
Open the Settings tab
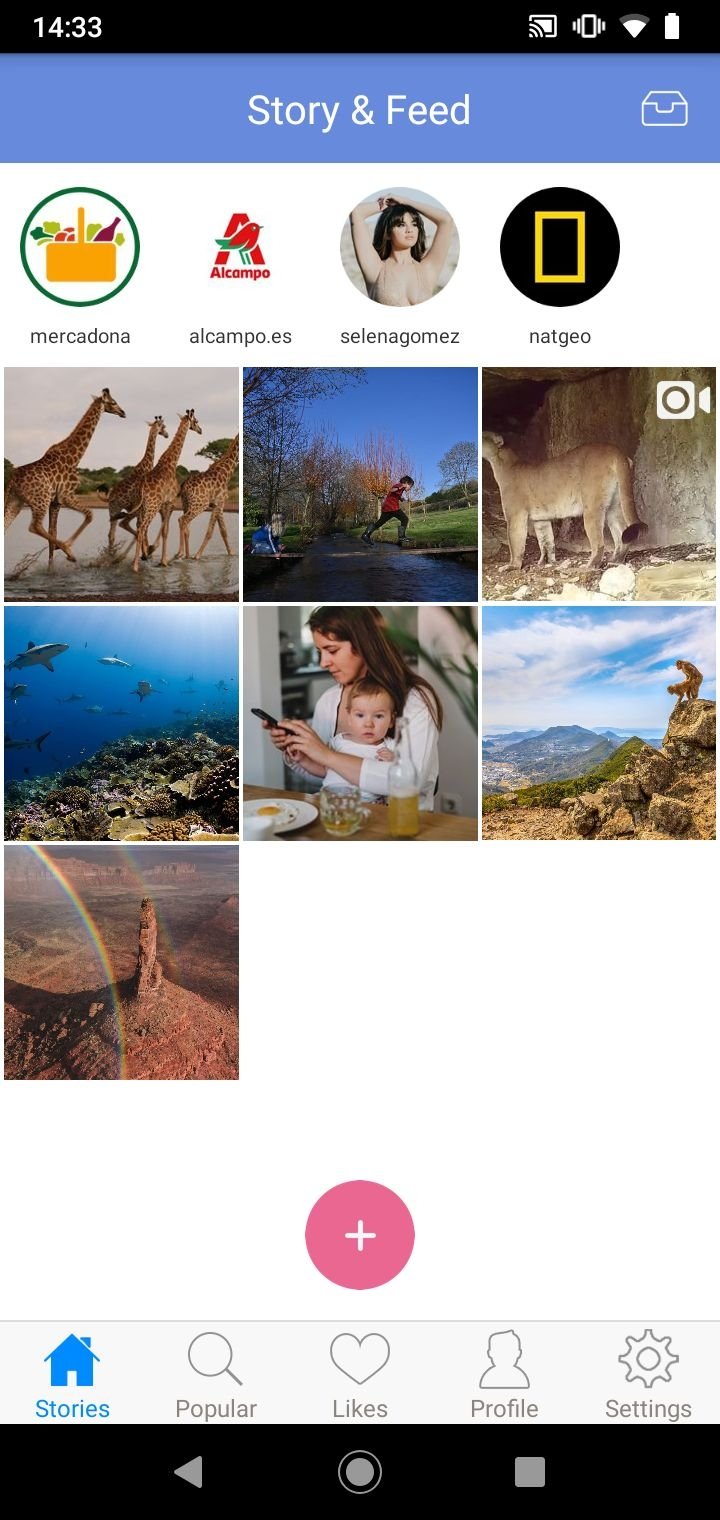[x=648, y=1375]
